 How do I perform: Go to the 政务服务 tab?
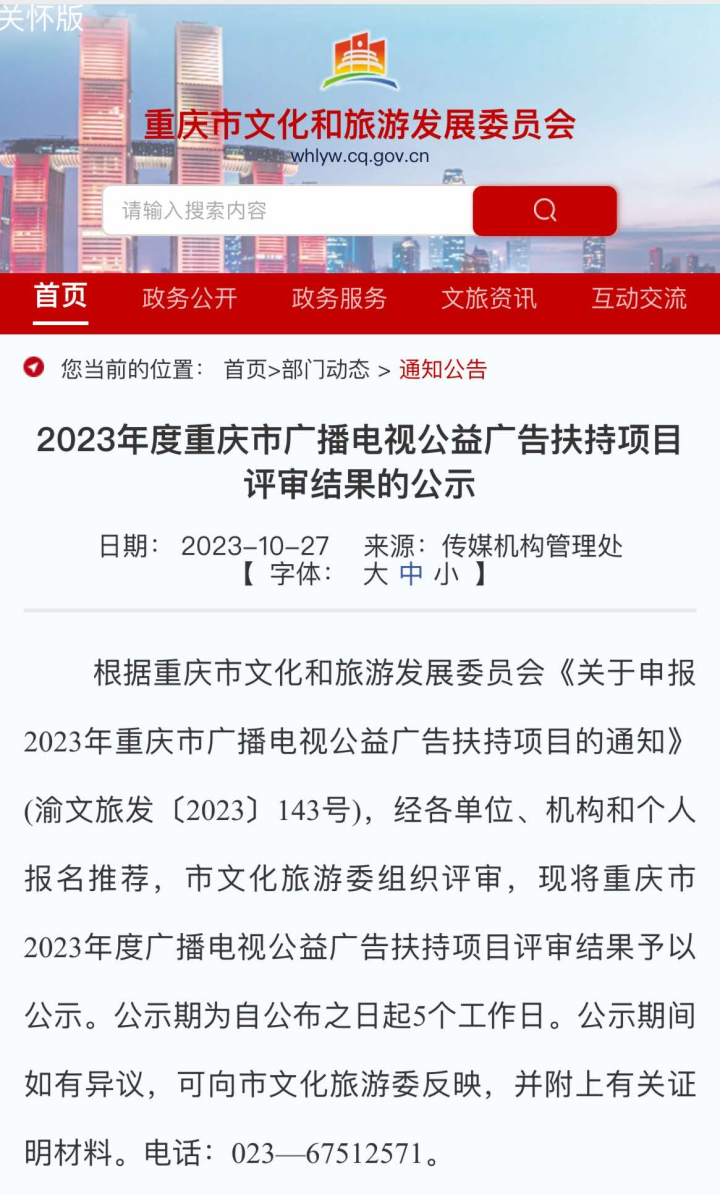pyautogui.click(x=339, y=298)
